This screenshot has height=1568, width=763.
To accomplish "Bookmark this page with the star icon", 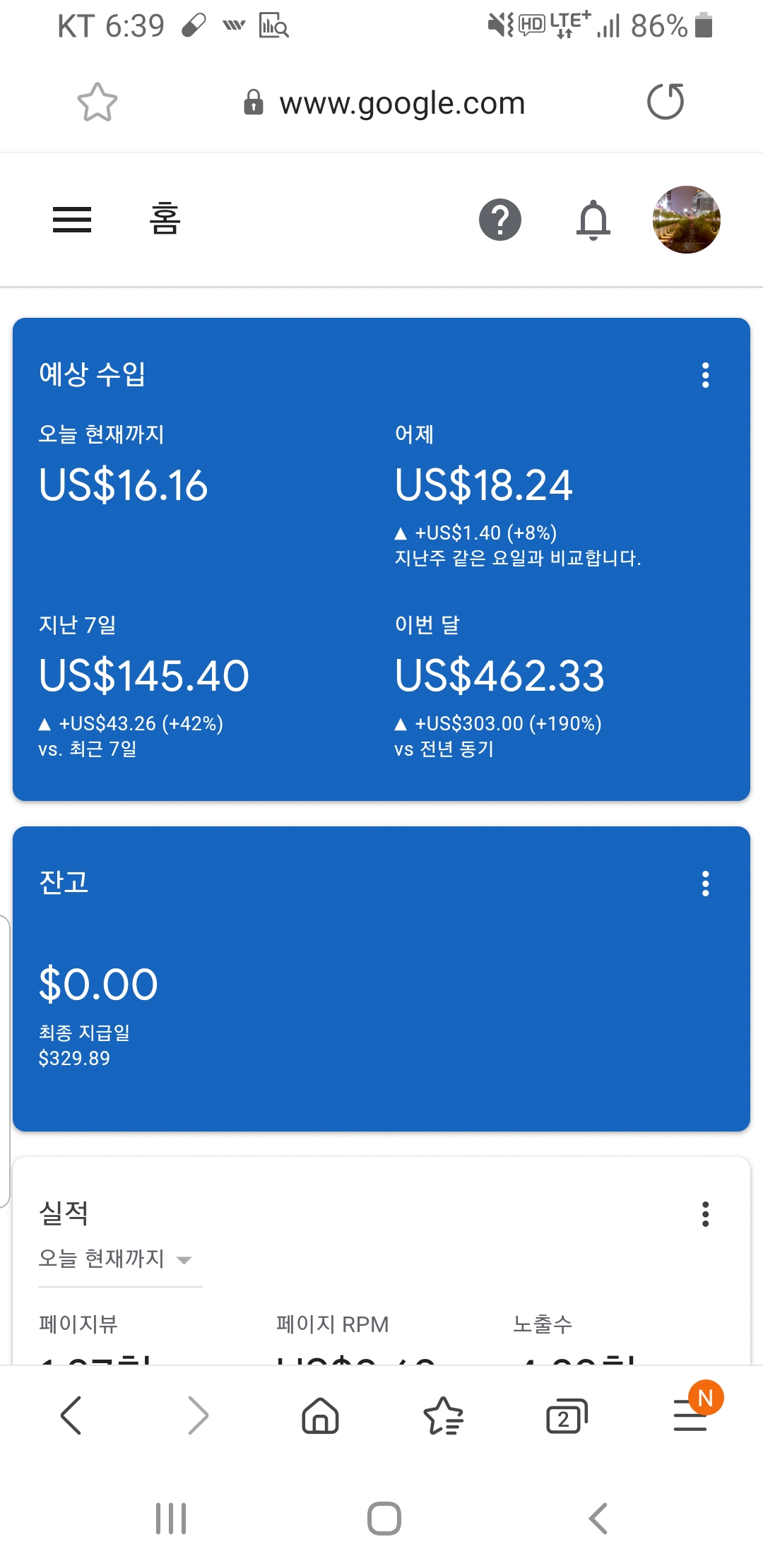I will coord(97,102).
